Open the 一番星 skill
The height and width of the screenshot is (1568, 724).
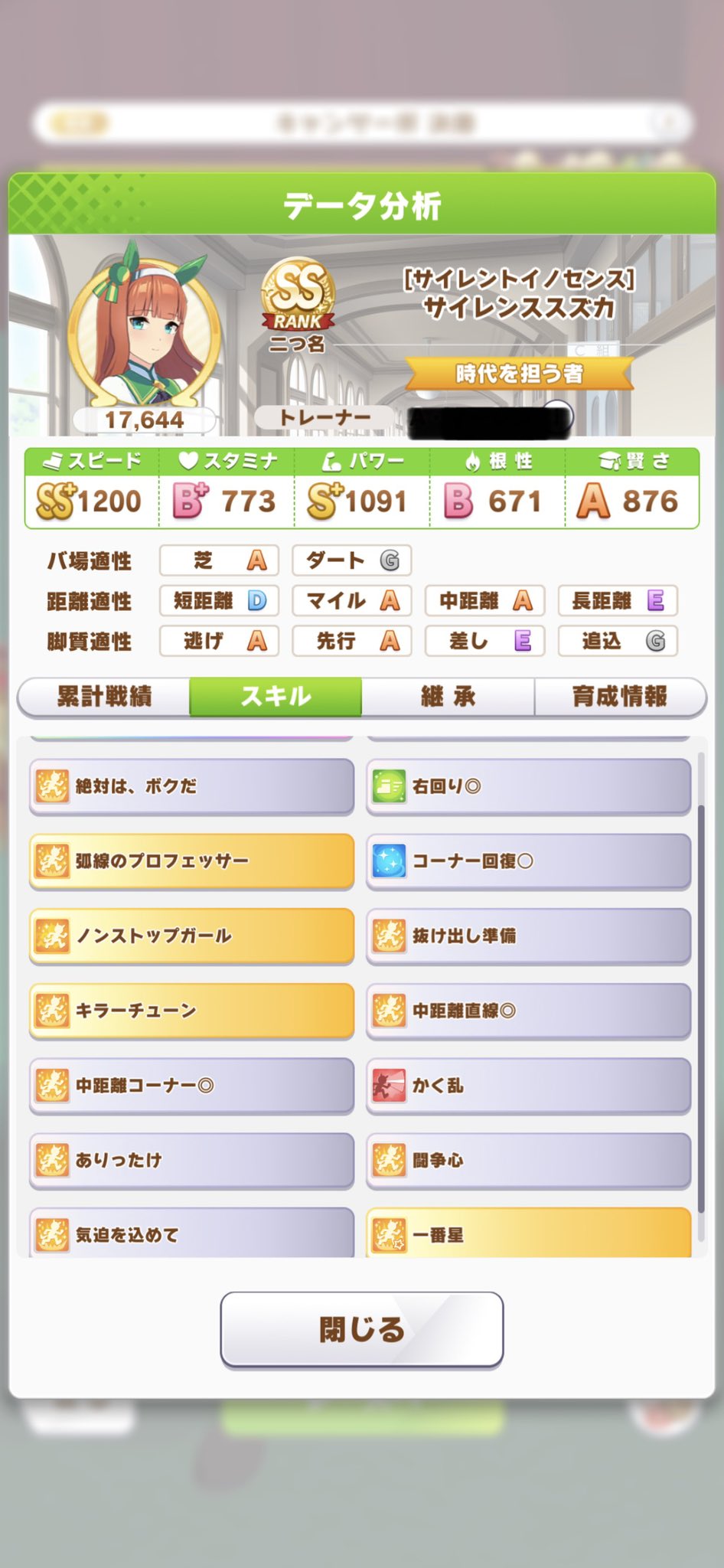[x=528, y=1233]
